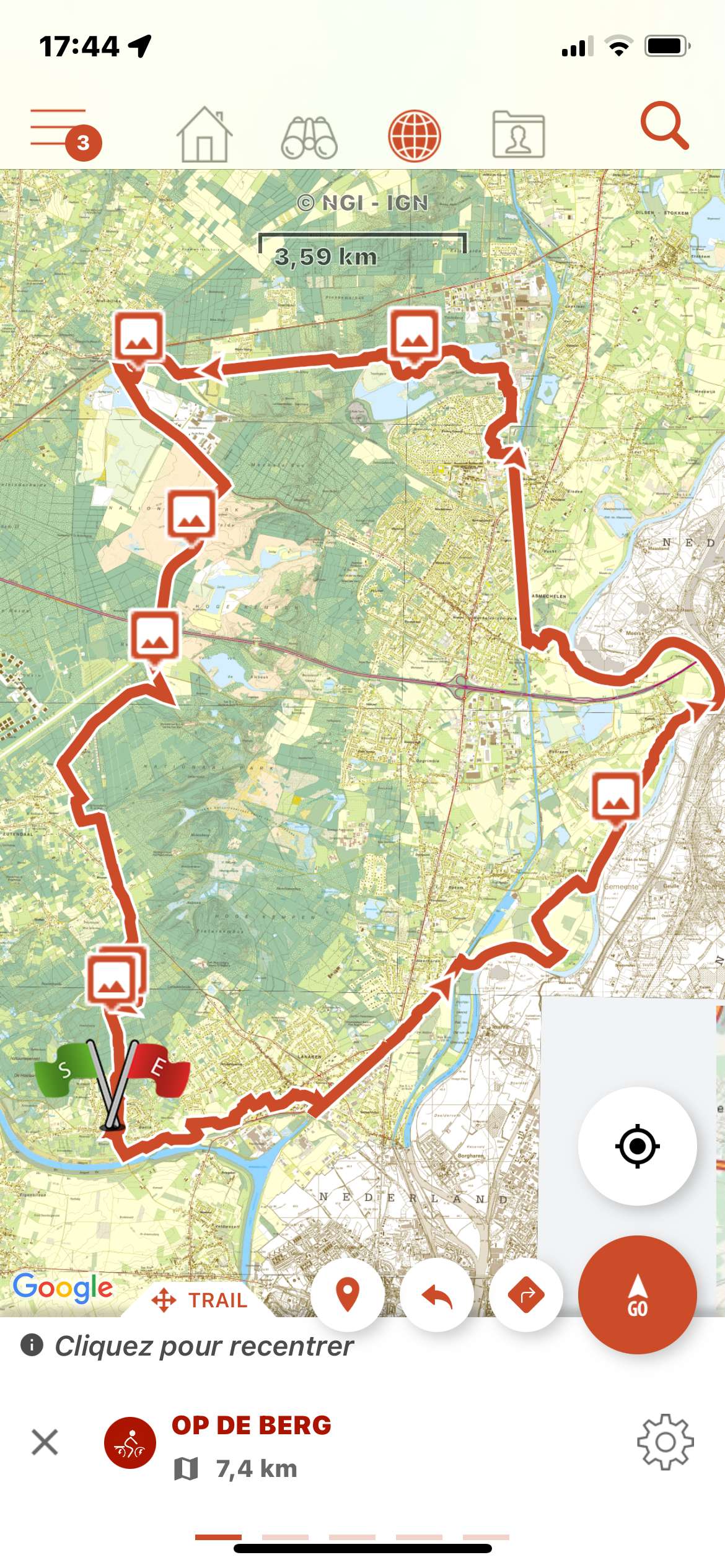This screenshot has height=1568, width=725.
Task: Open turn directions diamond button
Action: click(x=526, y=1294)
